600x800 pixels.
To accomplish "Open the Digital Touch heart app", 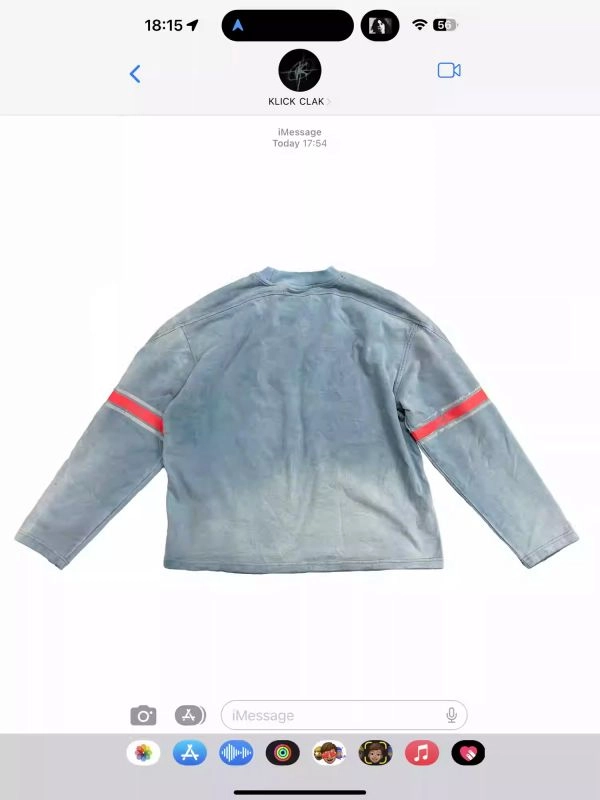I will 468,753.
